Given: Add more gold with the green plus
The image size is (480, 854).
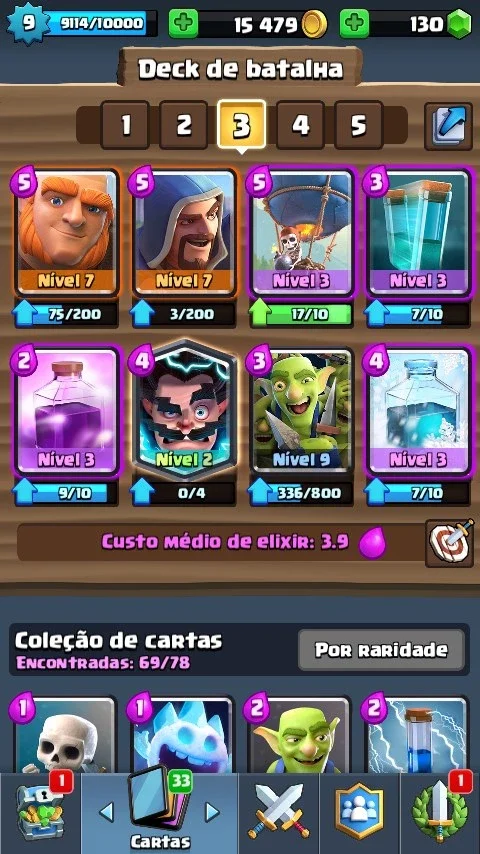Looking at the screenshot, I should 183,24.
